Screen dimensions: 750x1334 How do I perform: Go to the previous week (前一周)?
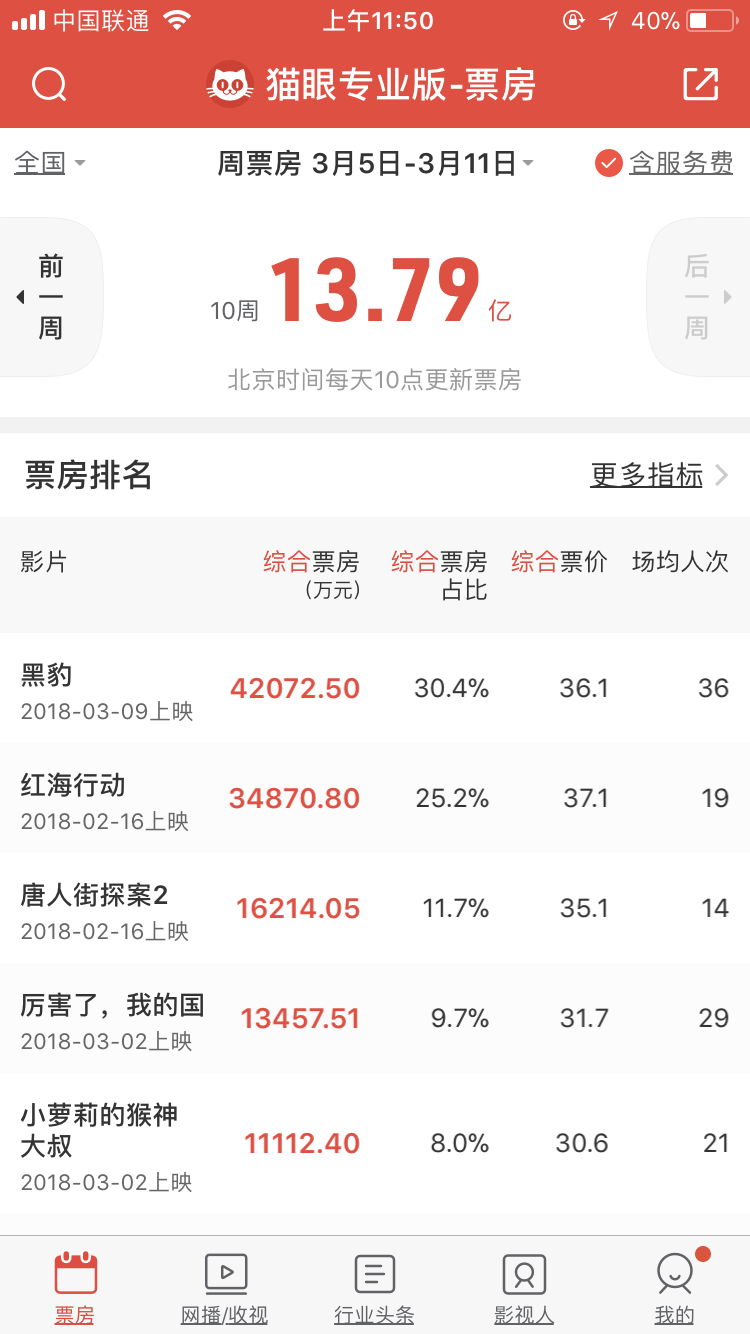pos(50,297)
